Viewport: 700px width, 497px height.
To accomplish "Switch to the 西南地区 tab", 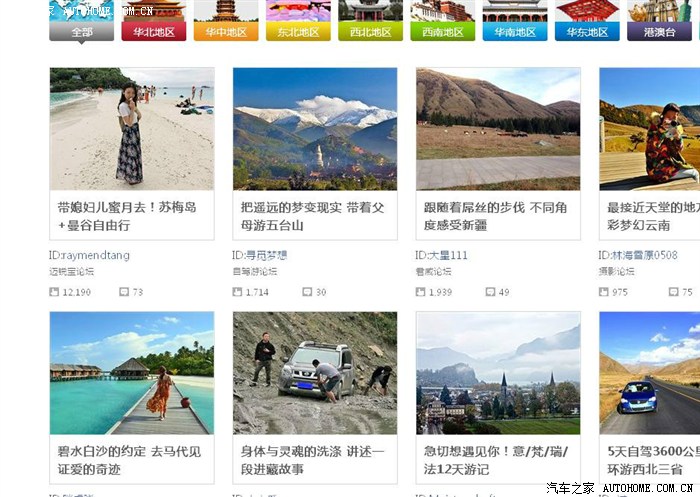I will [x=442, y=32].
